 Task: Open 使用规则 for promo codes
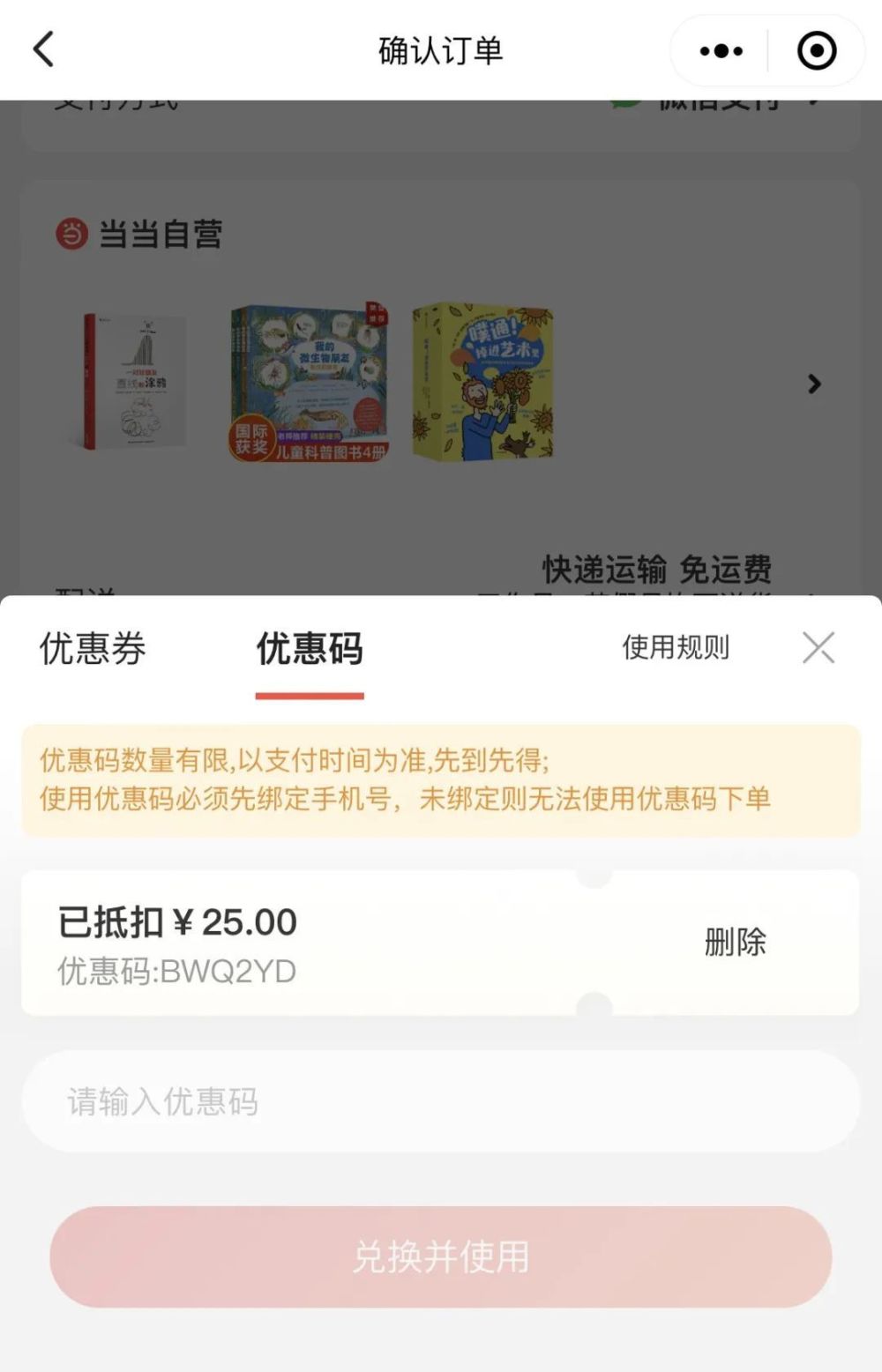[x=676, y=647]
